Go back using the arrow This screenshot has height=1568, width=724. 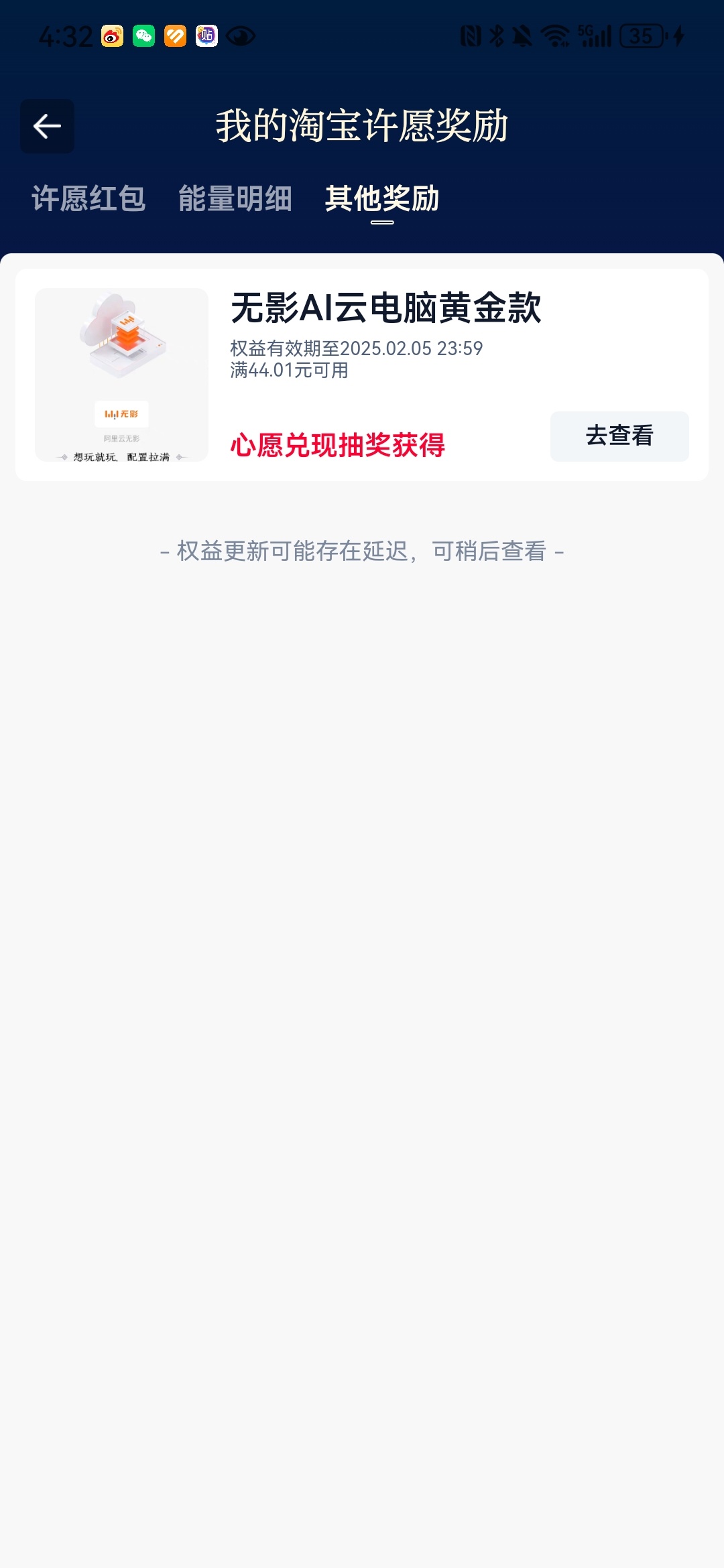[x=47, y=126]
